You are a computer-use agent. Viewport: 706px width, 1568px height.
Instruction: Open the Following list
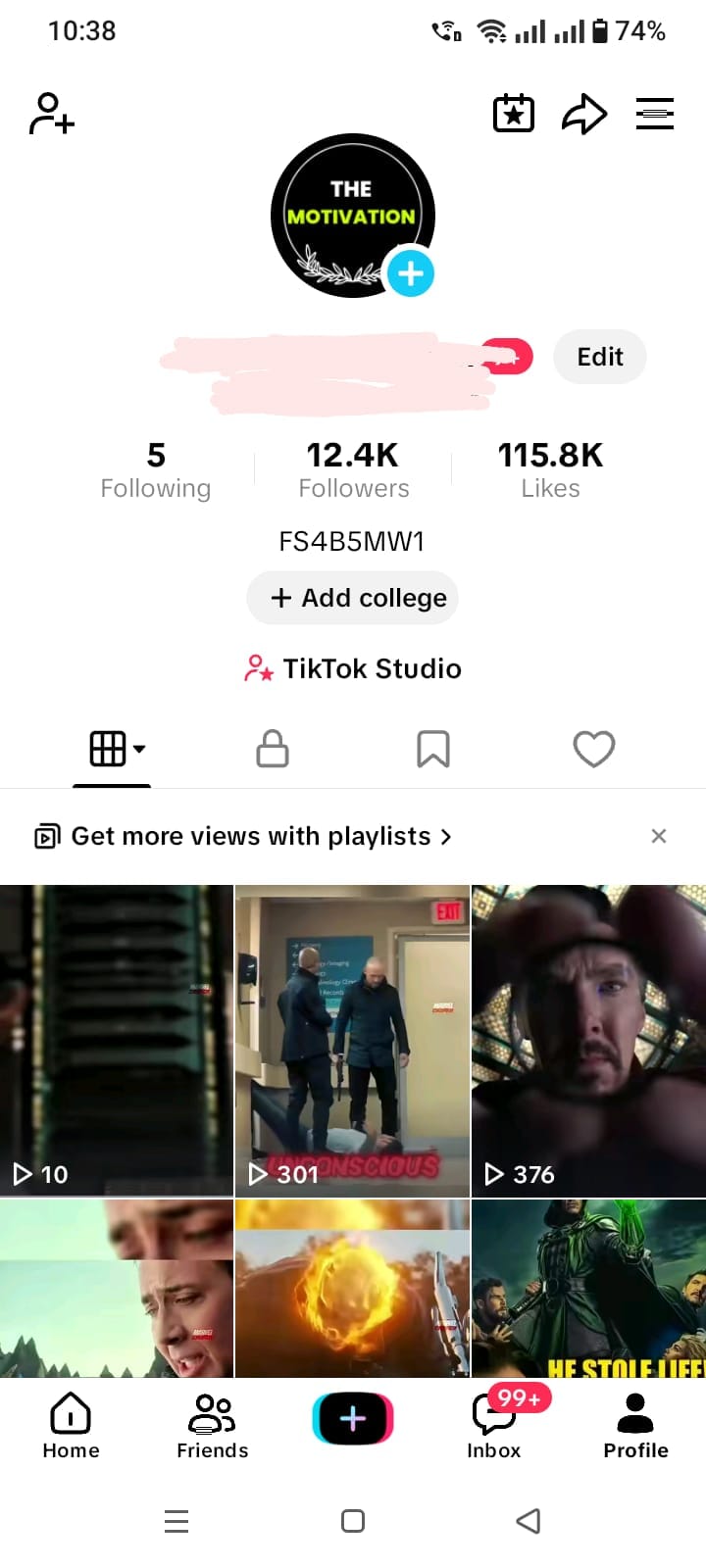(156, 470)
